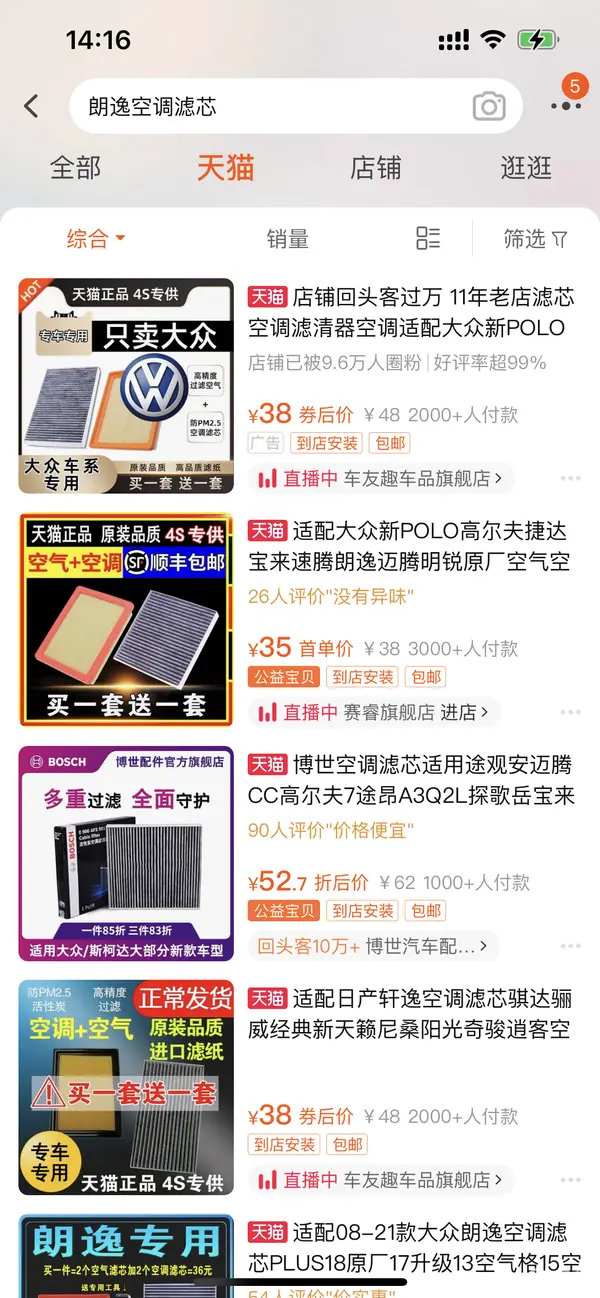Open 车友趣车品旗舰店 live stream under 新POLO item
Viewport: 600px width, 1298px height.
coord(380,479)
